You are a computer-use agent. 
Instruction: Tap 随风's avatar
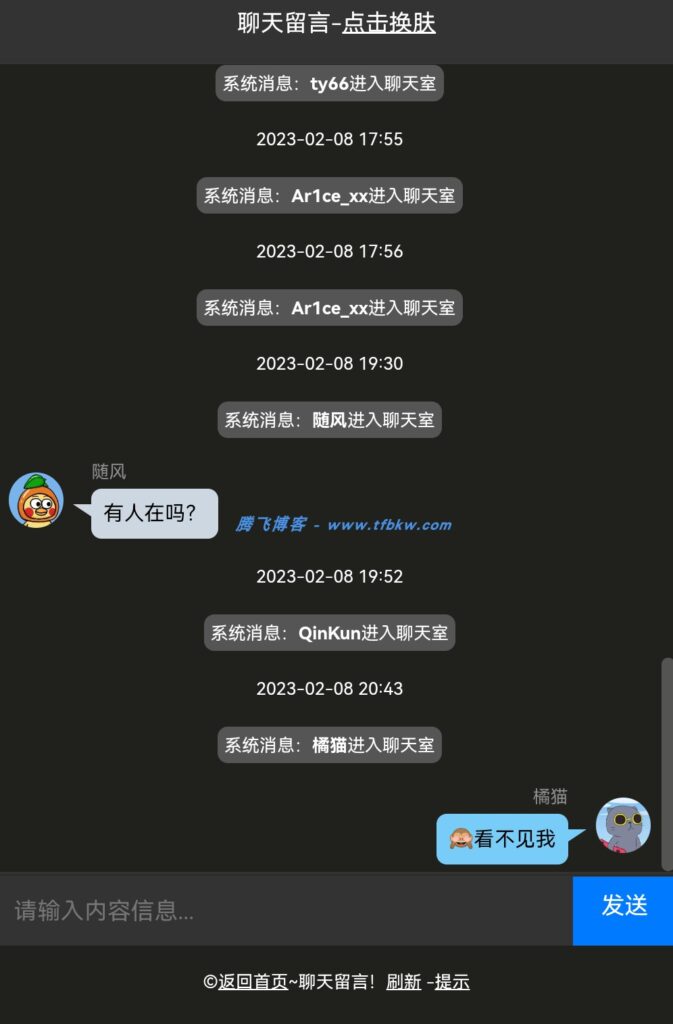coord(36,500)
